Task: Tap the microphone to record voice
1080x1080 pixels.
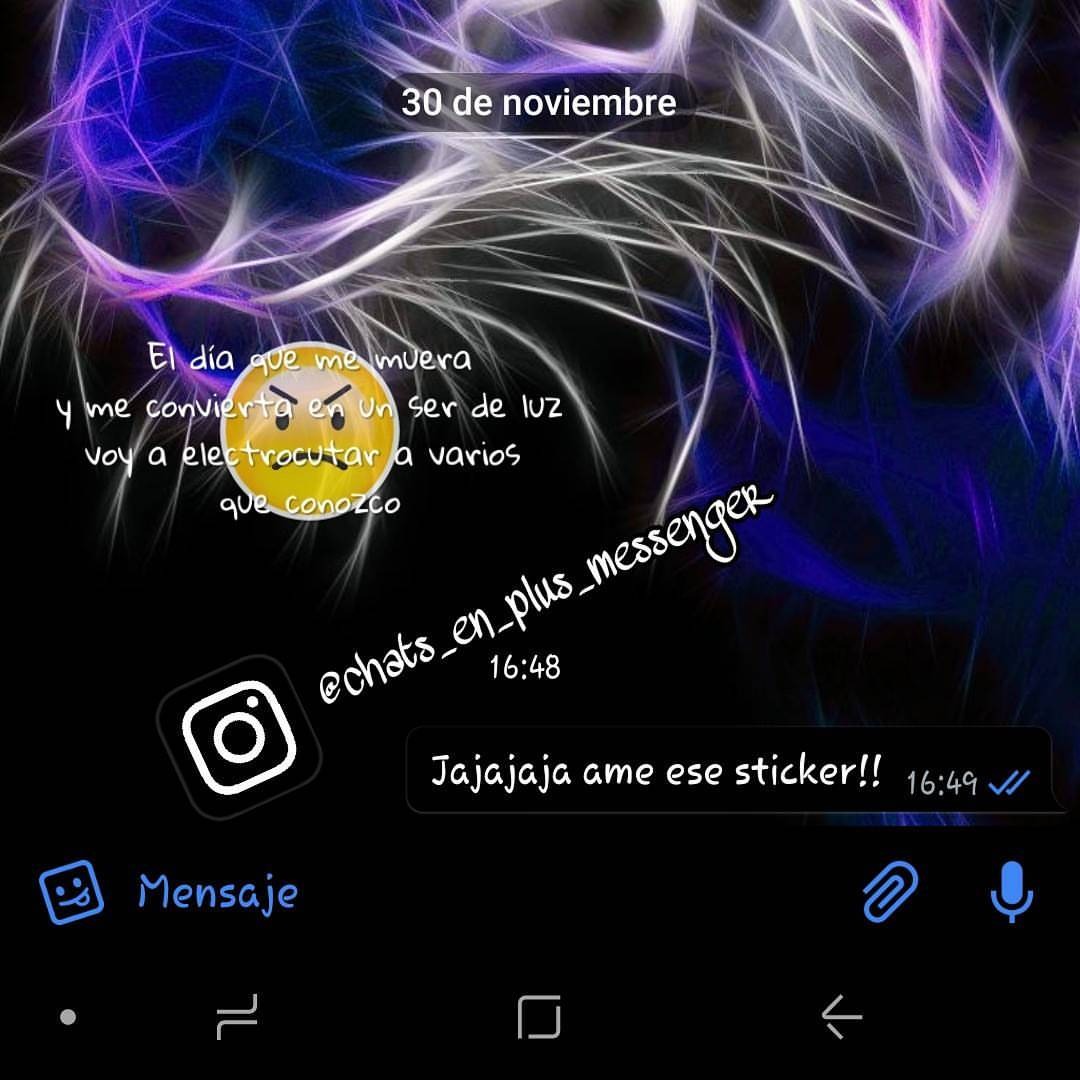Action: click(x=1011, y=890)
